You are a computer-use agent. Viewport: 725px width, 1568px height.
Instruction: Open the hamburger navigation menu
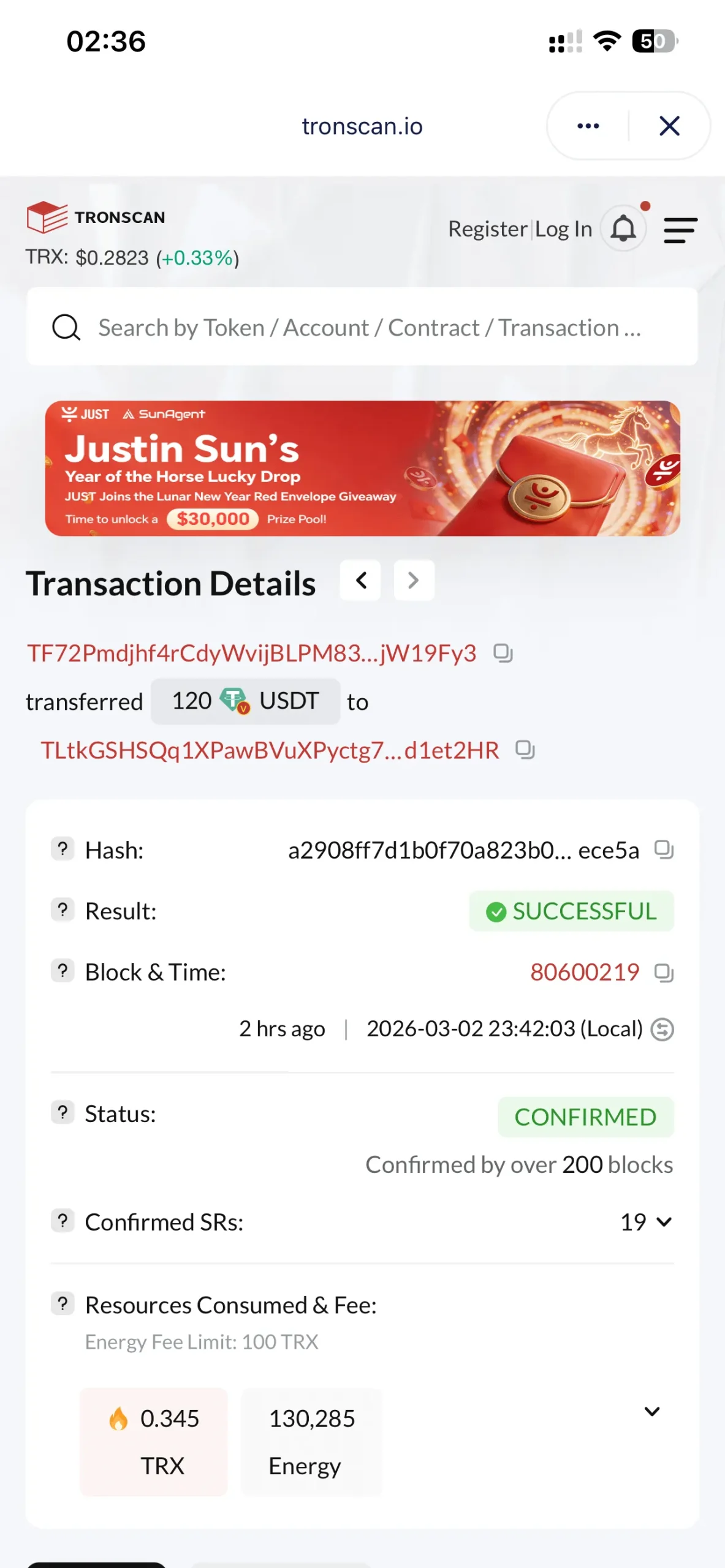pyautogui.click(x=680, y=230)
